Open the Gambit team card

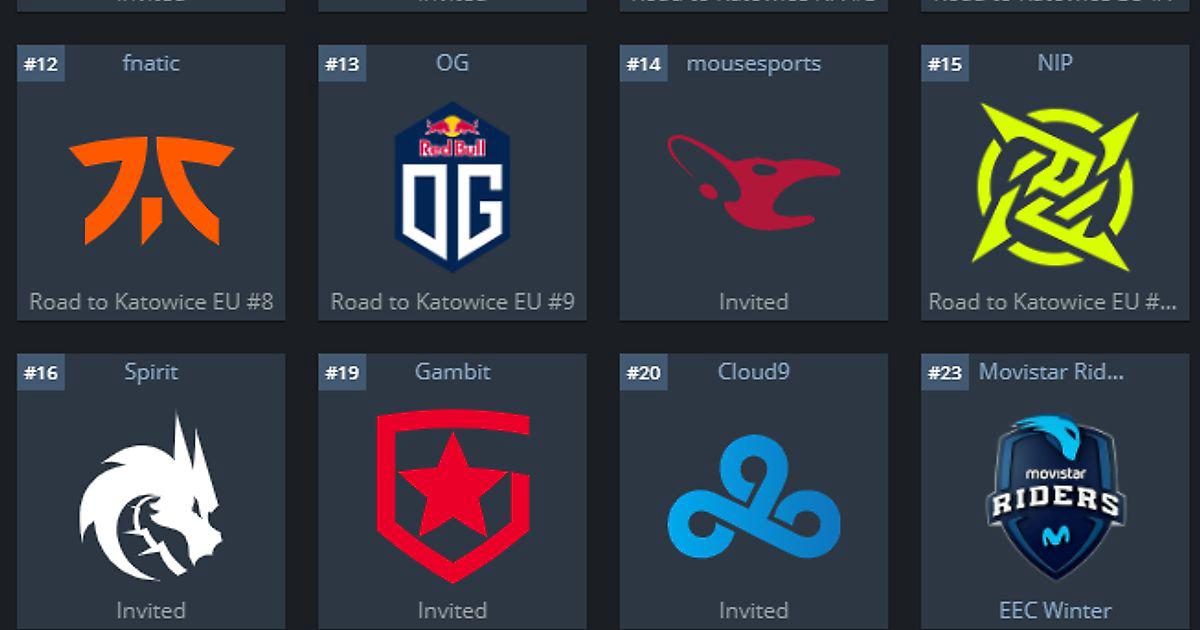point(452,491)
